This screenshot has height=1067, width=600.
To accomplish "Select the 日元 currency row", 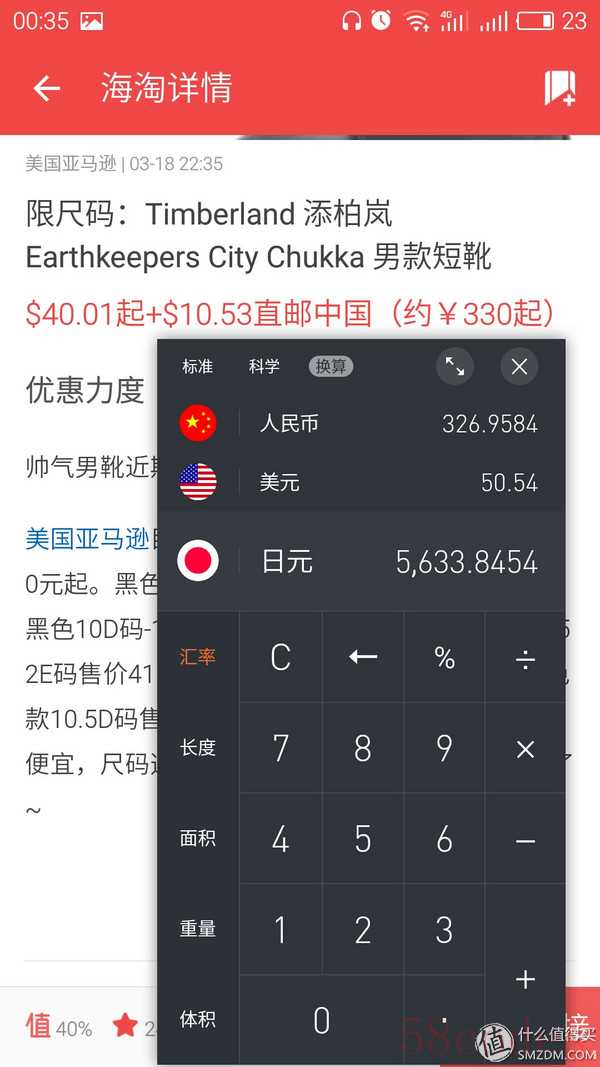I will (360, 561).
